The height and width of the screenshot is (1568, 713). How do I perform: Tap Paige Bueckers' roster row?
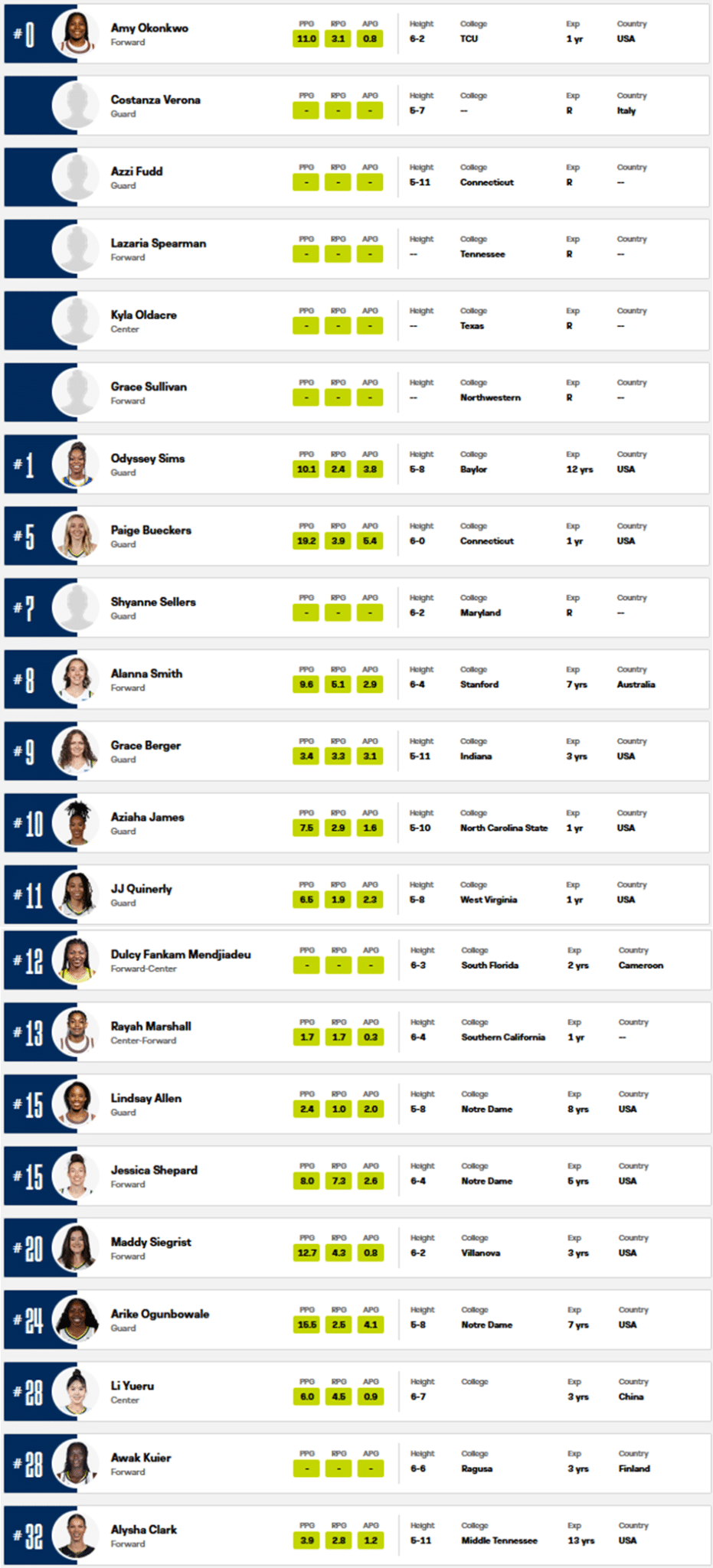[x=151, y=531]
